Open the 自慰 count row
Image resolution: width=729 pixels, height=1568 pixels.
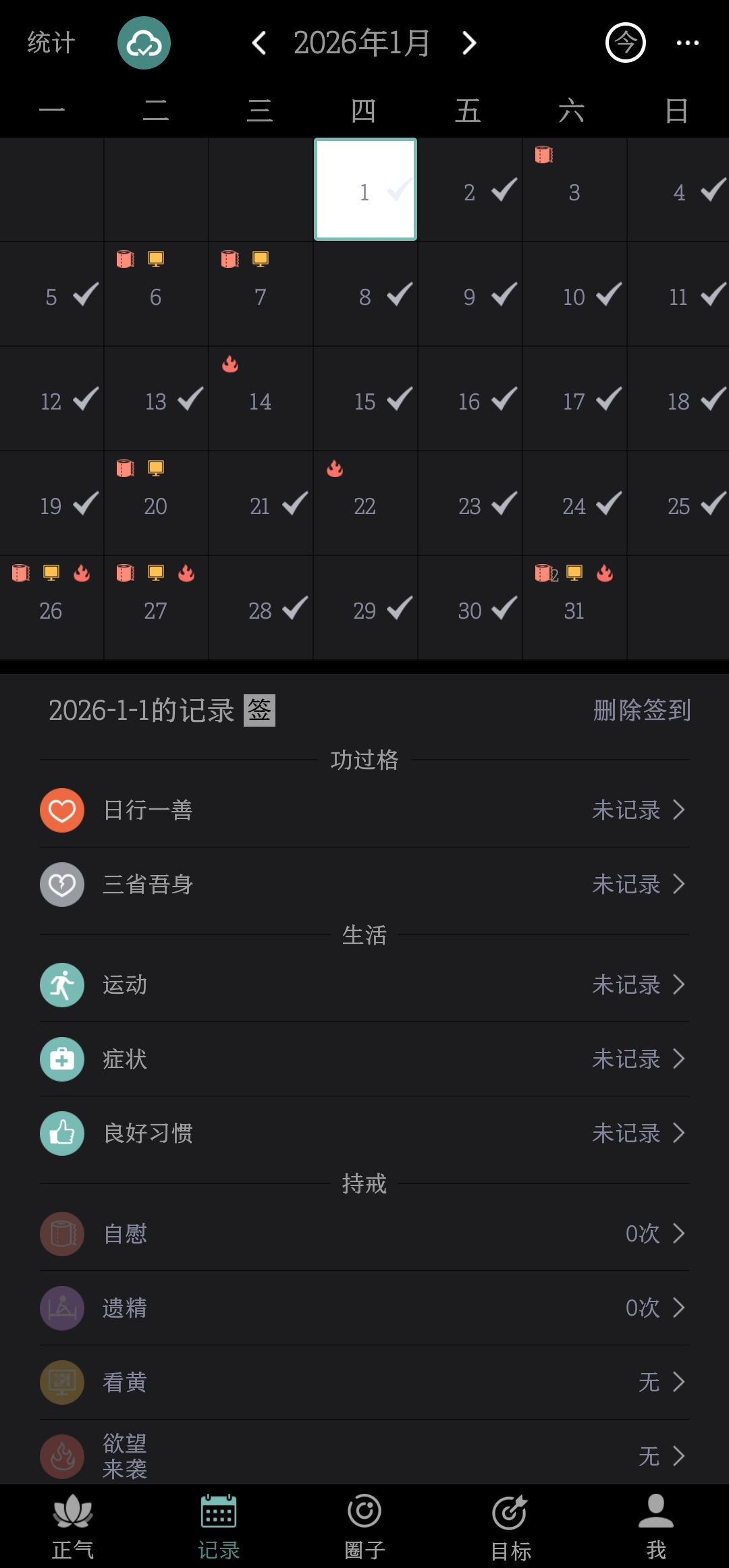(x=364, y=1234)
